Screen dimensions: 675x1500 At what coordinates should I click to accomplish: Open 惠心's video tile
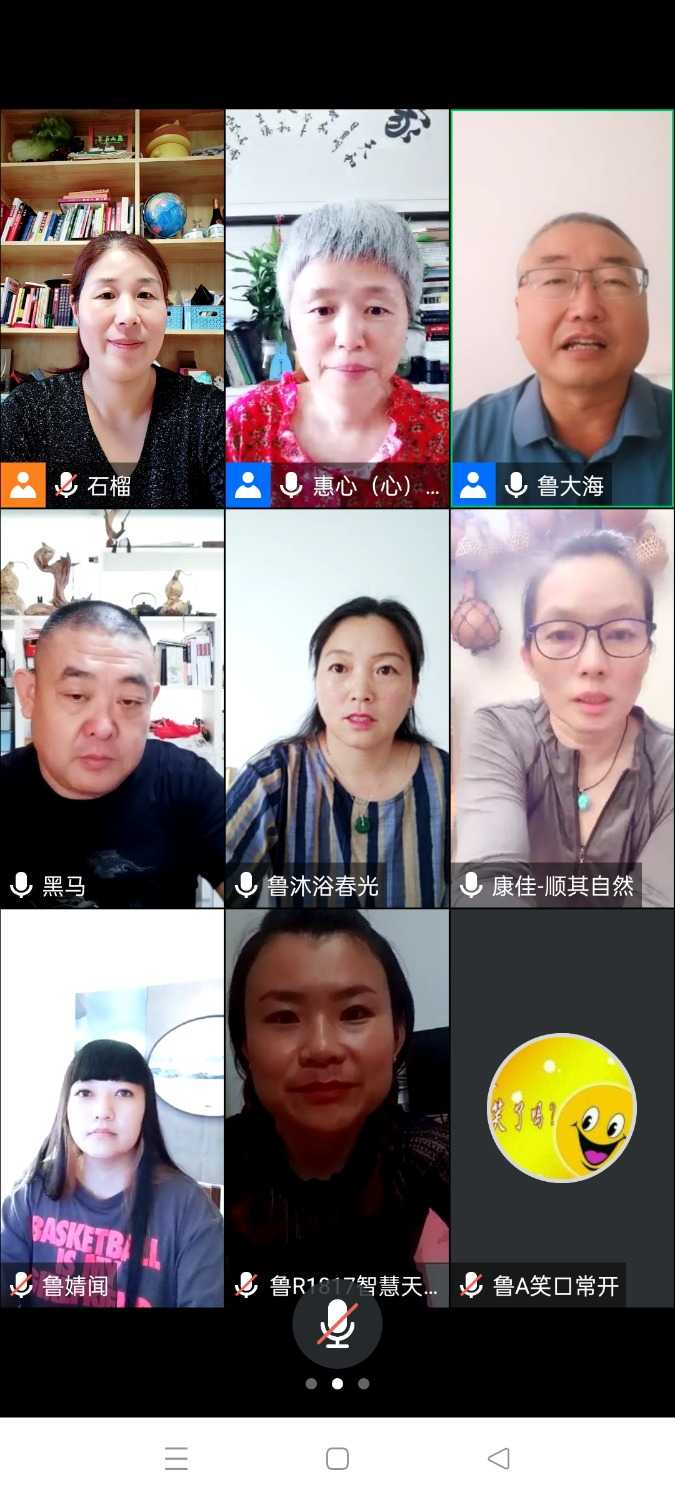point(337,308)
